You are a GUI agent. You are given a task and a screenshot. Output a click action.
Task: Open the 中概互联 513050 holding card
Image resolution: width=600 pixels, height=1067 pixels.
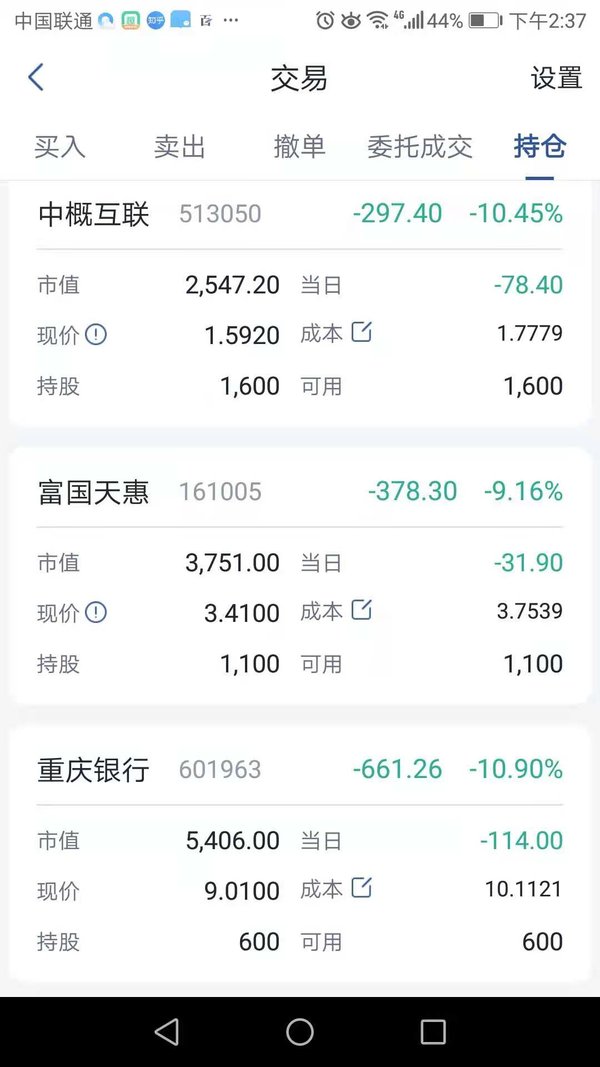[x=300, y=305]
